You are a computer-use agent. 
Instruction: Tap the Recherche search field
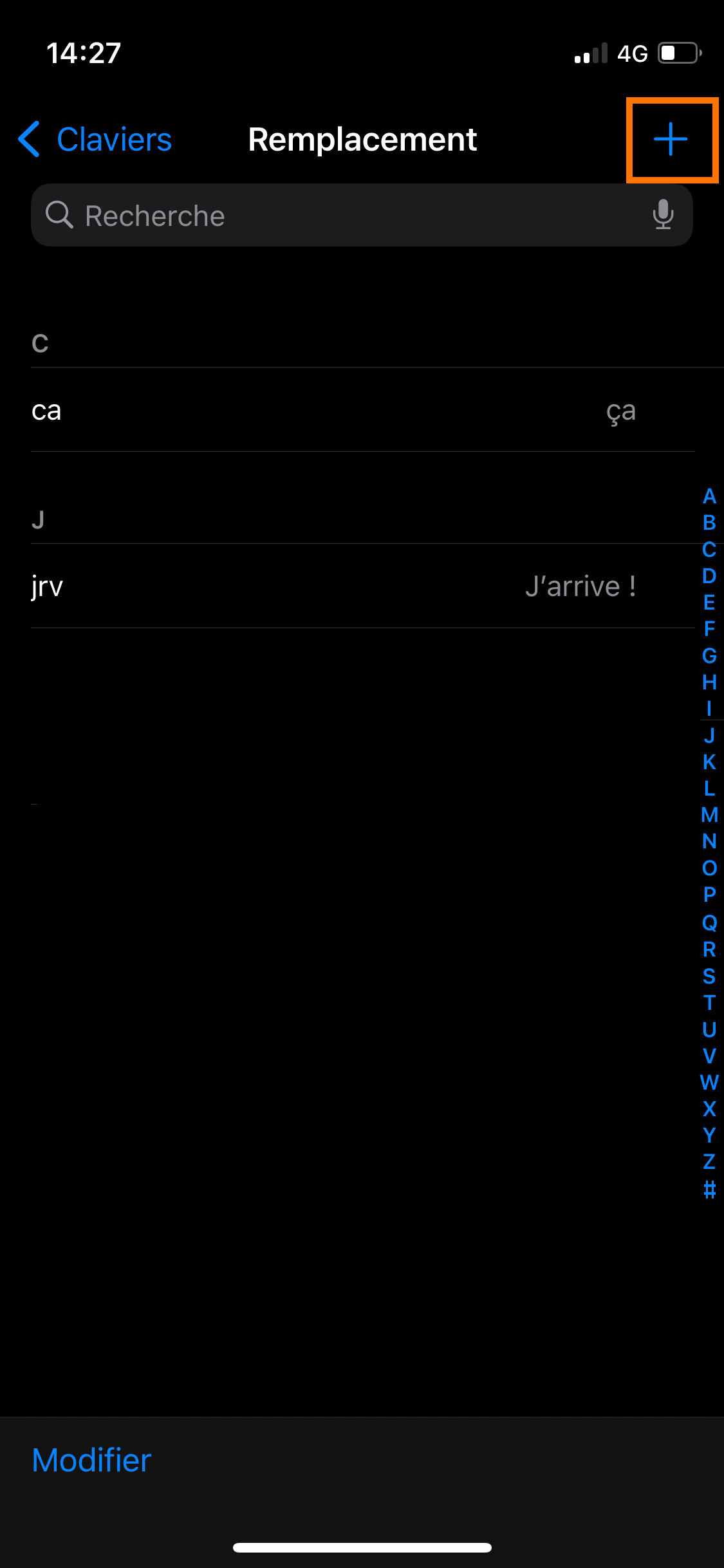point(362,215)
